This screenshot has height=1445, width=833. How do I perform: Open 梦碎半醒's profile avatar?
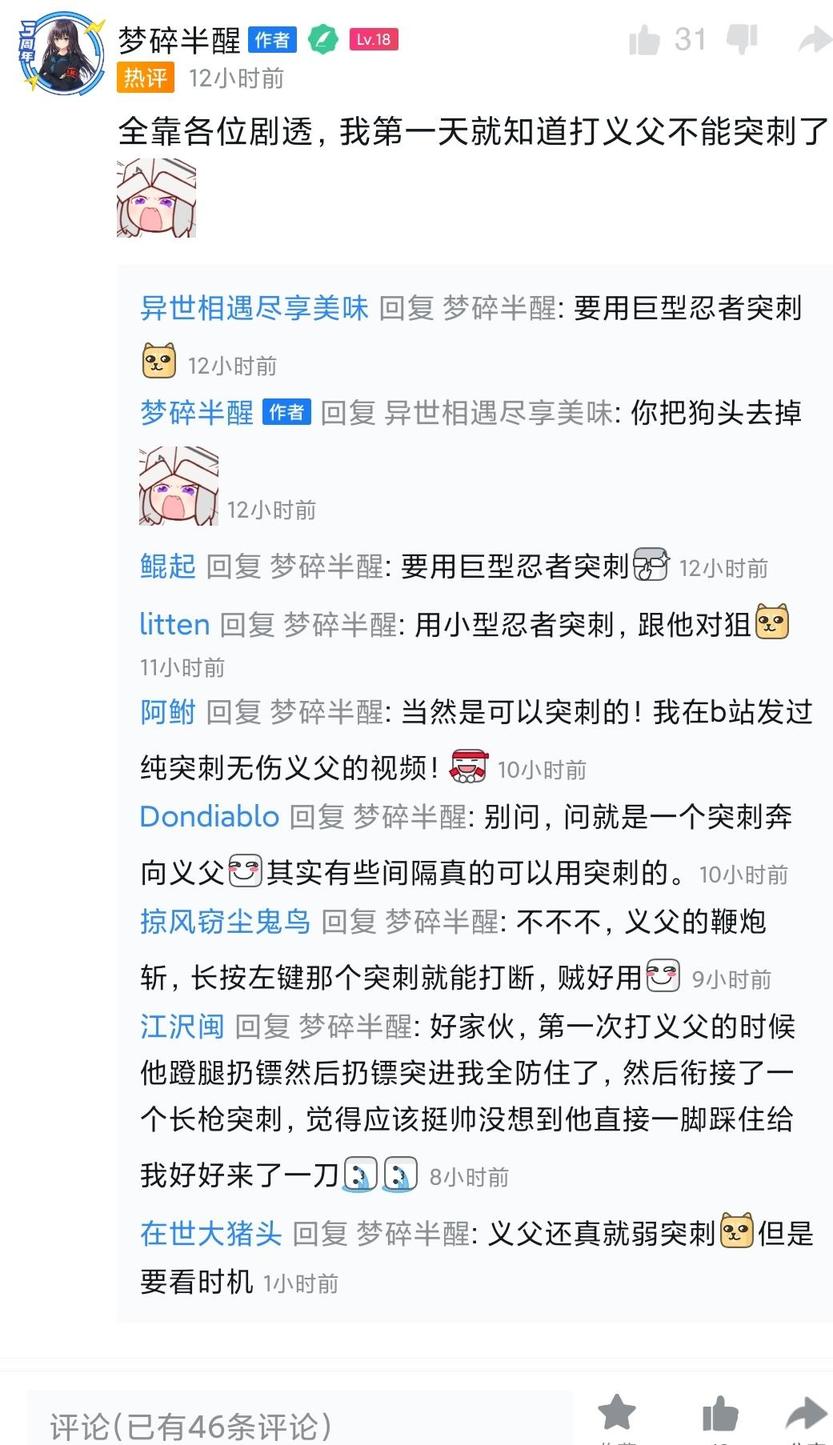tap(62, 52)
